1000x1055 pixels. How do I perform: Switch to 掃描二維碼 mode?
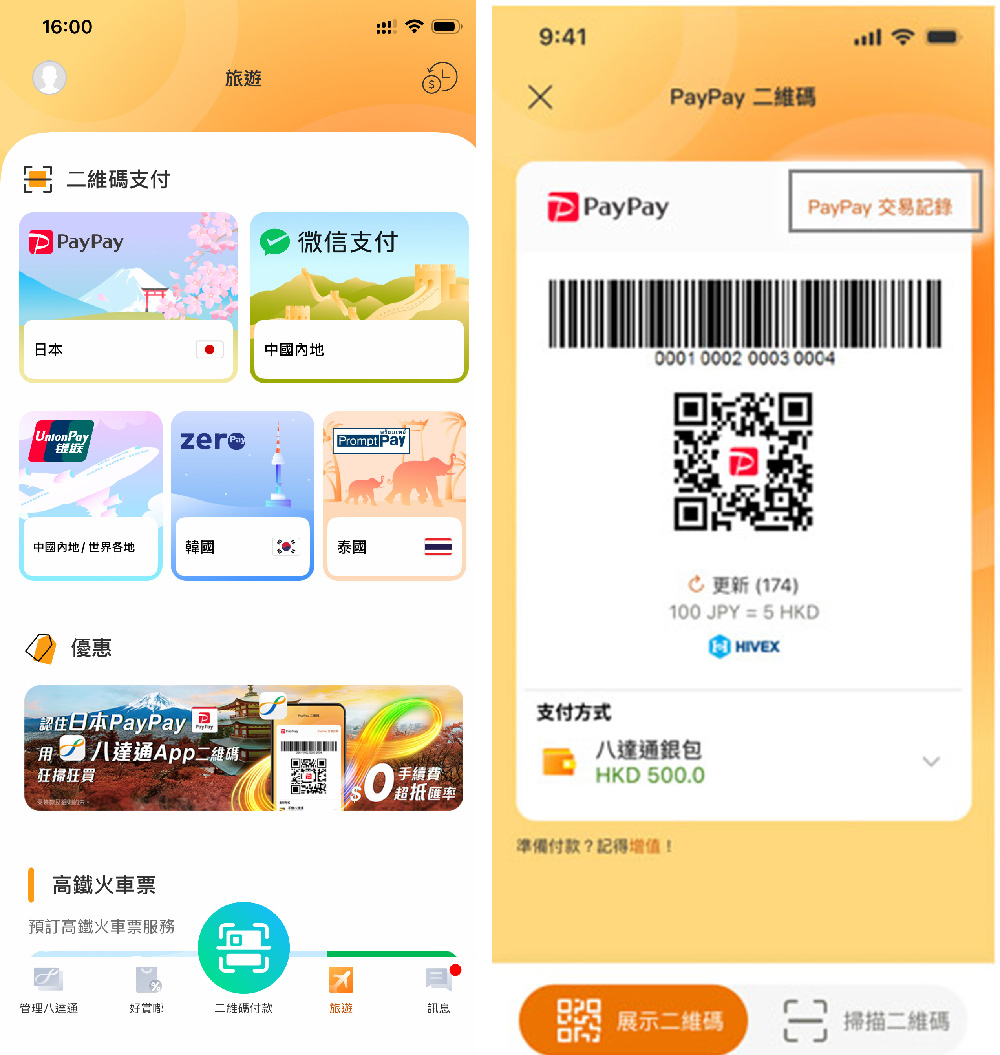tap(866, 1020)
